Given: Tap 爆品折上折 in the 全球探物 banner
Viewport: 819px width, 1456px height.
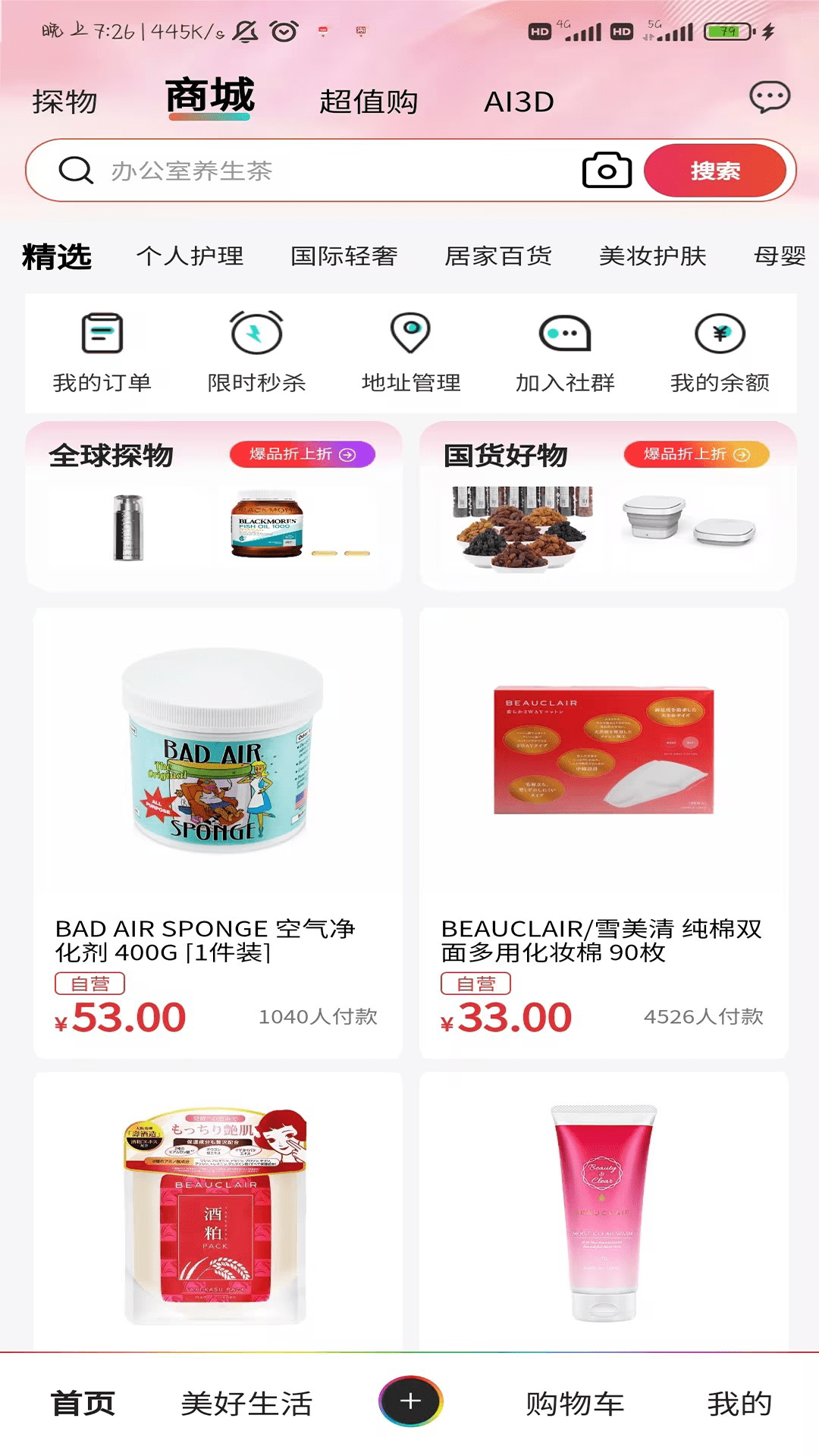Looking at the screenshot, I should (x=303, y=455).
